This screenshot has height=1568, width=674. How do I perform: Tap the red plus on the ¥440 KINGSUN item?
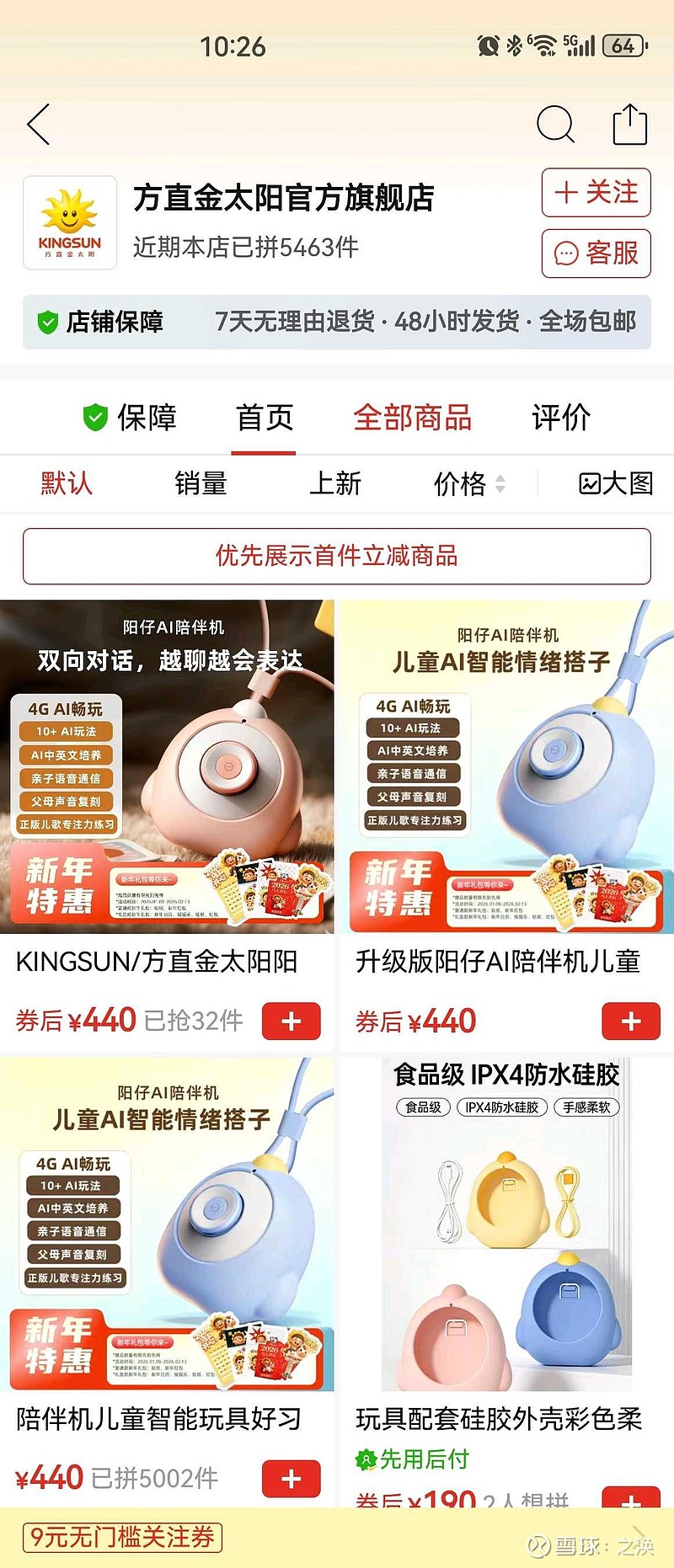coord(291,1020)
